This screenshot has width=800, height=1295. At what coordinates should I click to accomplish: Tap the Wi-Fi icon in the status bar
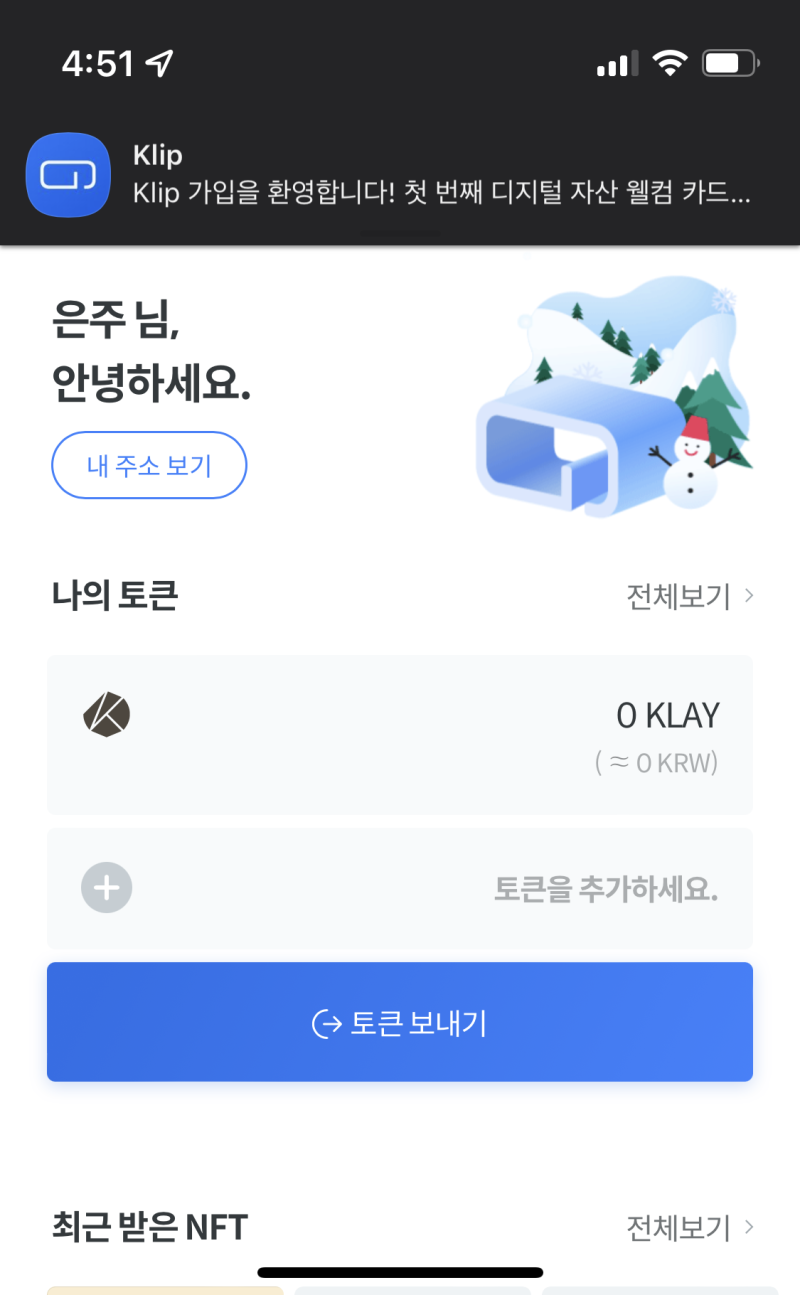(670, 62)
